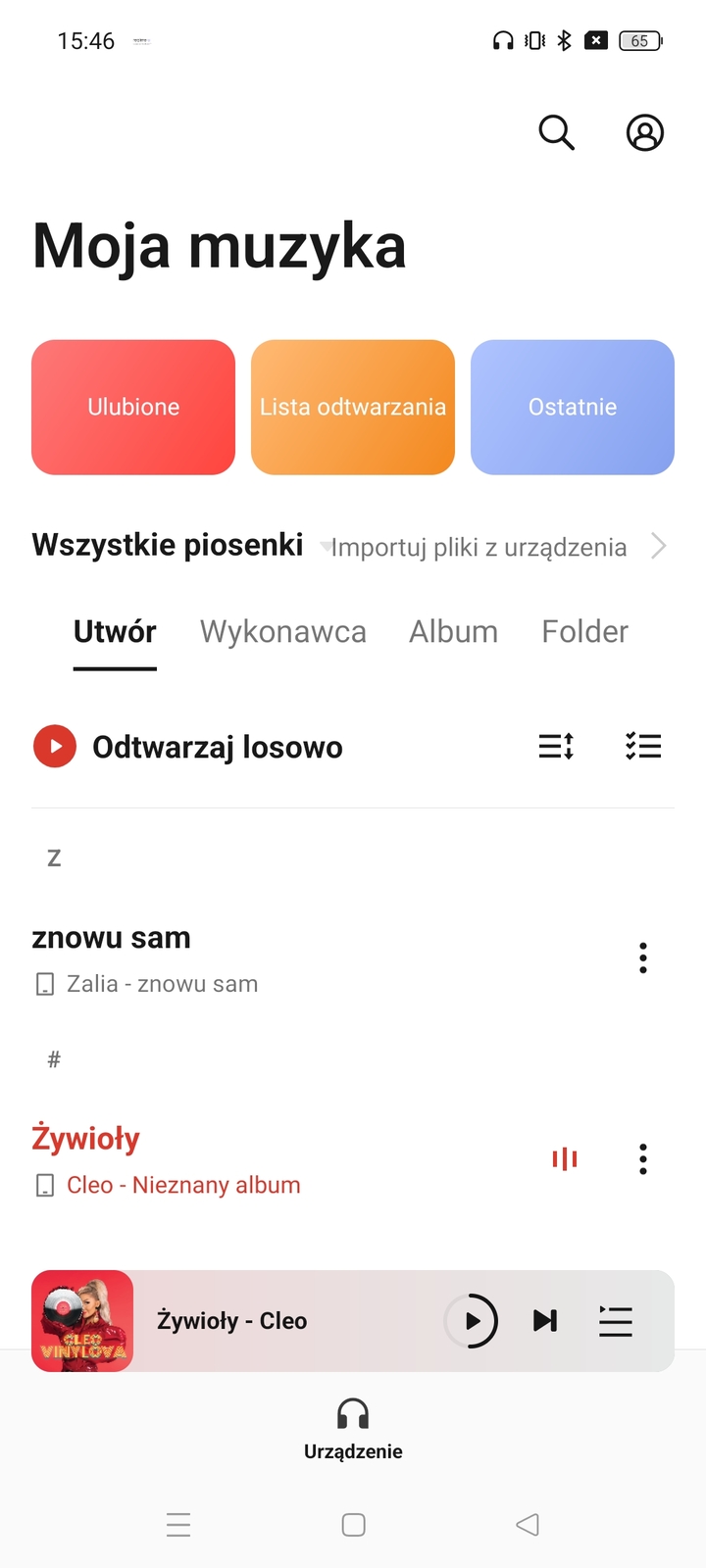Open the user account profile
The height and width of the screenshot is (1568, 706).
coord(644,132)
